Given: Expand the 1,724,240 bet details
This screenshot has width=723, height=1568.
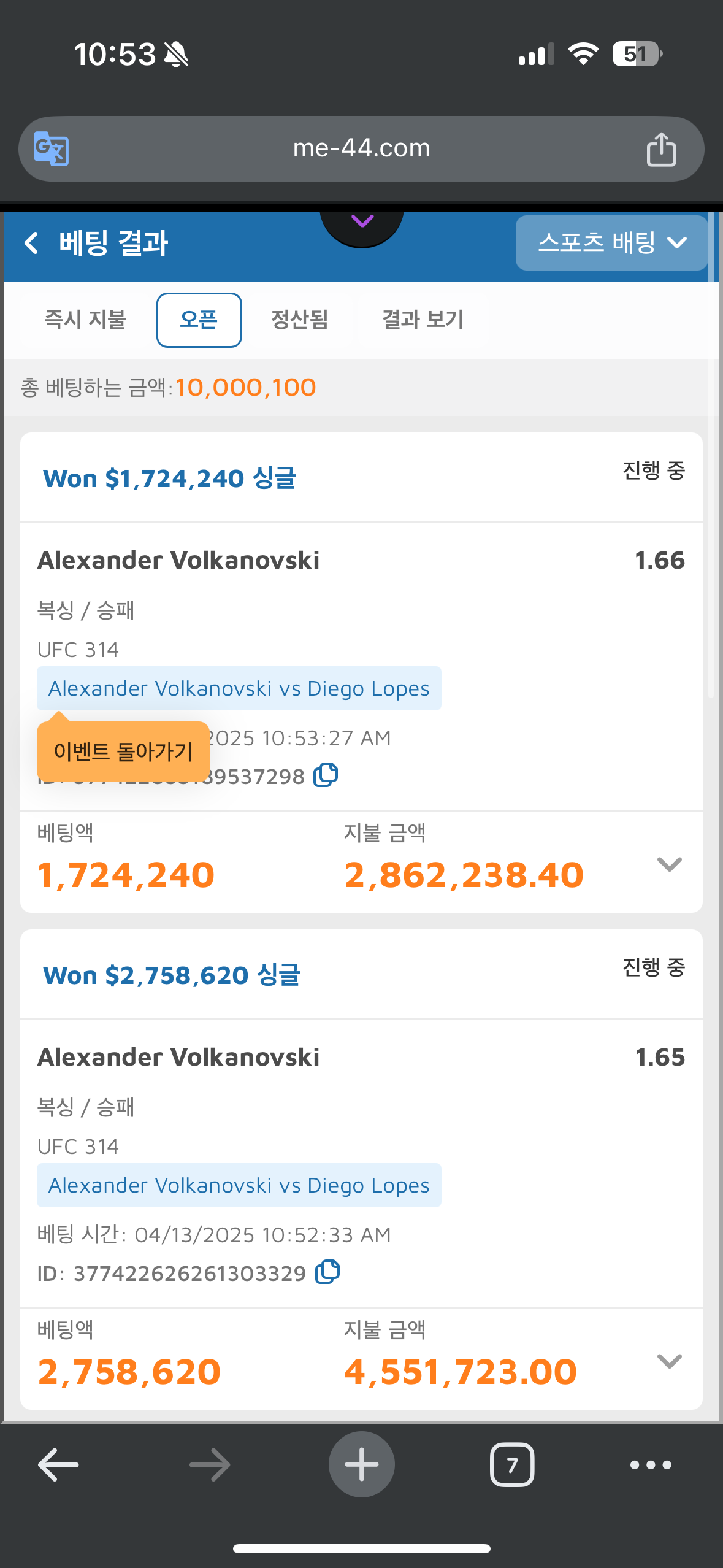Looking at the screenshot, I should 669,864.
